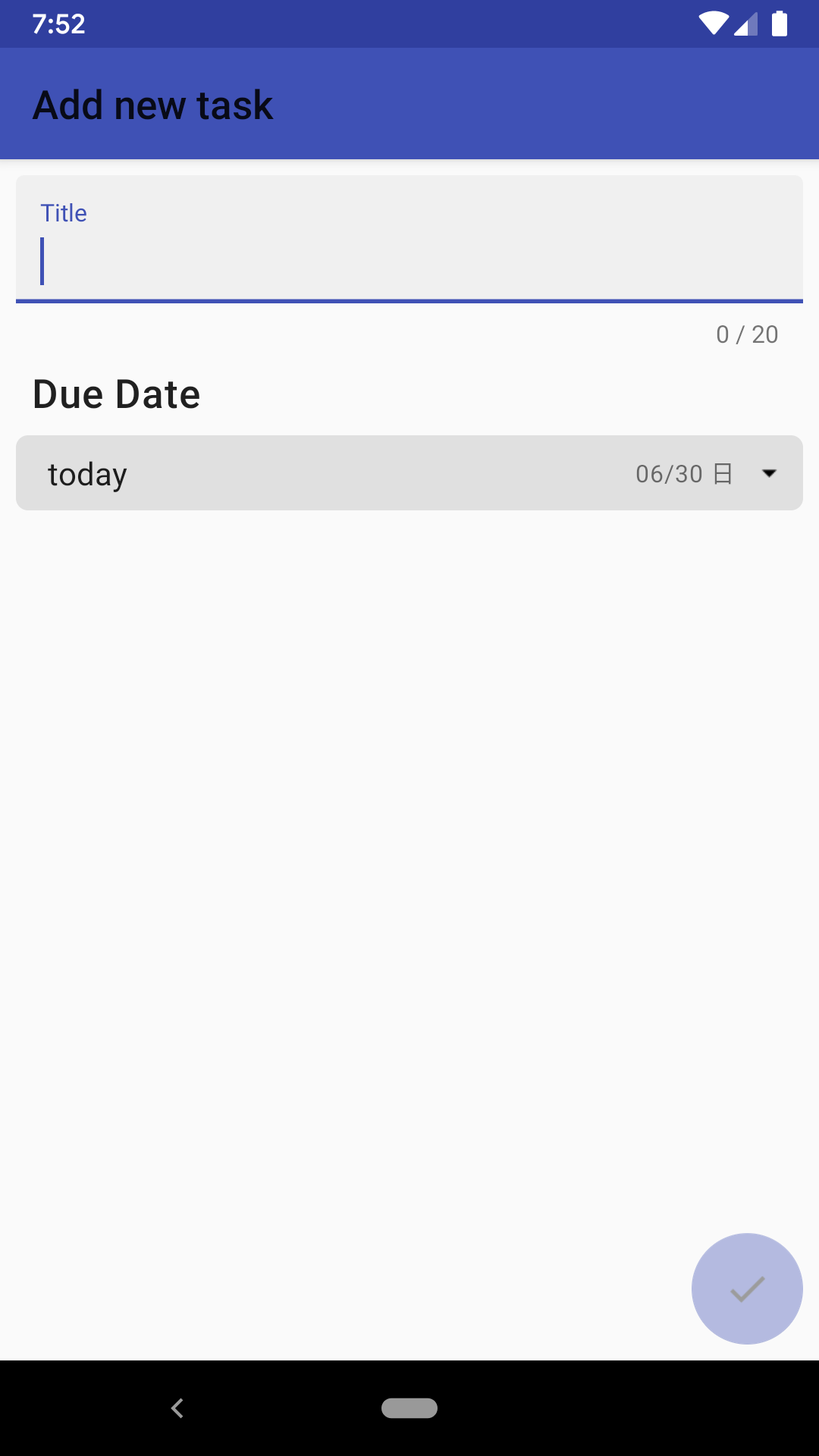Tap the blue underline below title field
Image resolution: width=819 pixels, height=1456 pixels.
[x=409, y=301]
